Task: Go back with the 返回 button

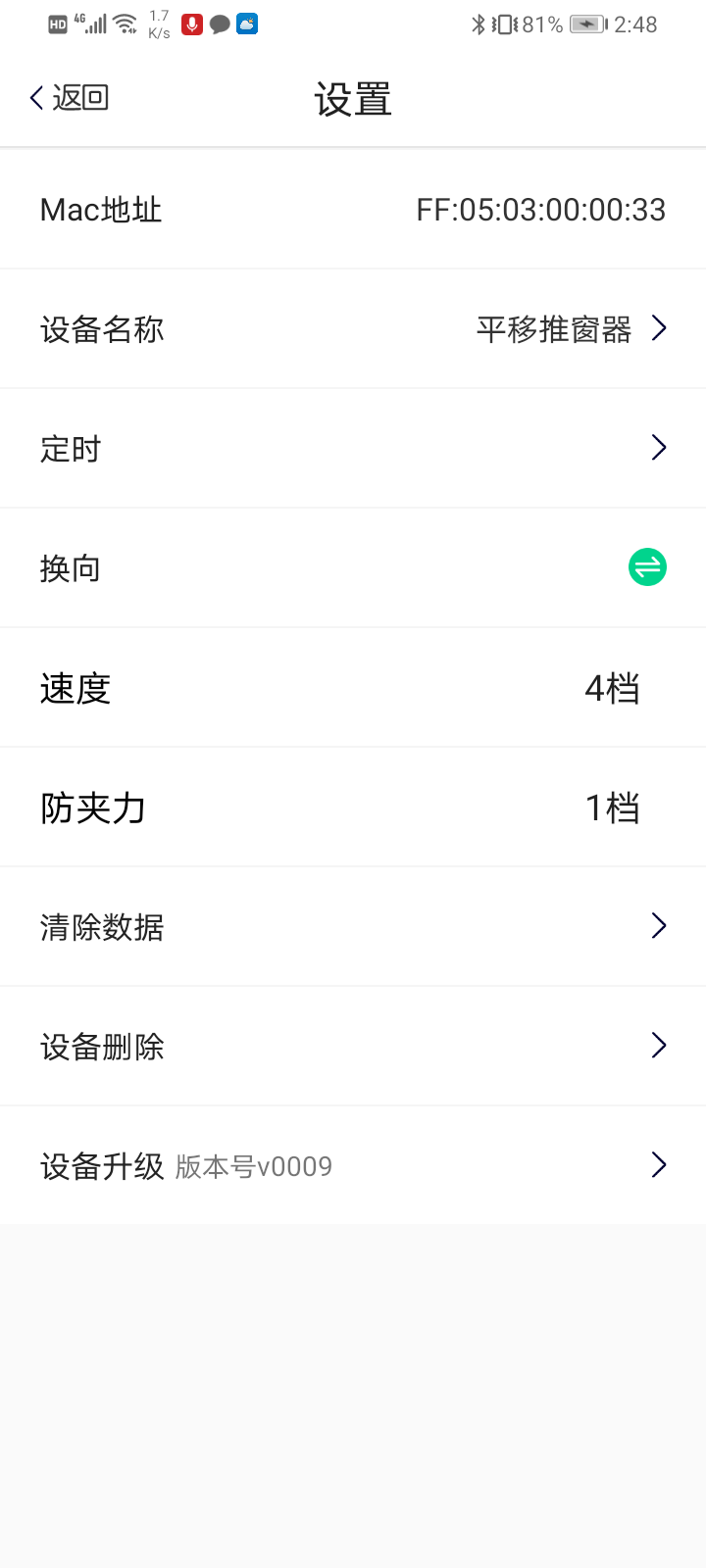Action: tap(69, 98)
